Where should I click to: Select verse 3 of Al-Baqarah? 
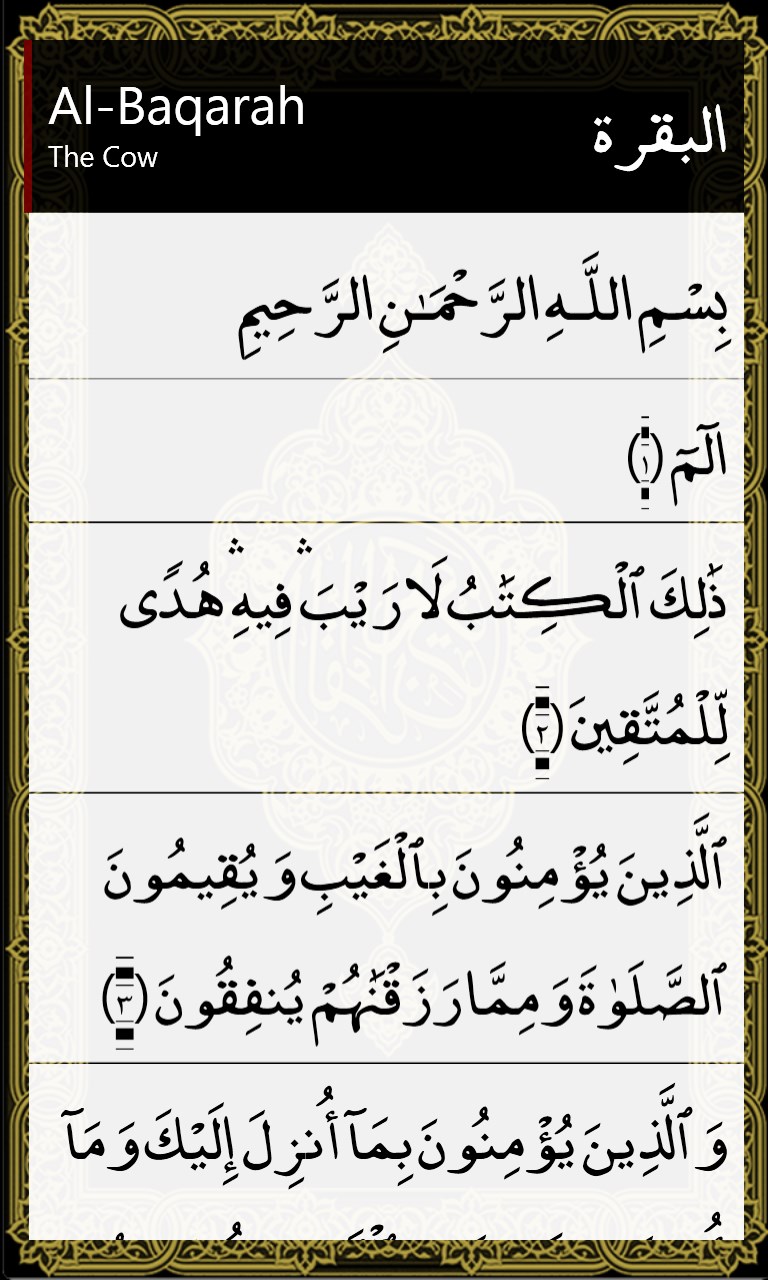(x=385, y=928)
